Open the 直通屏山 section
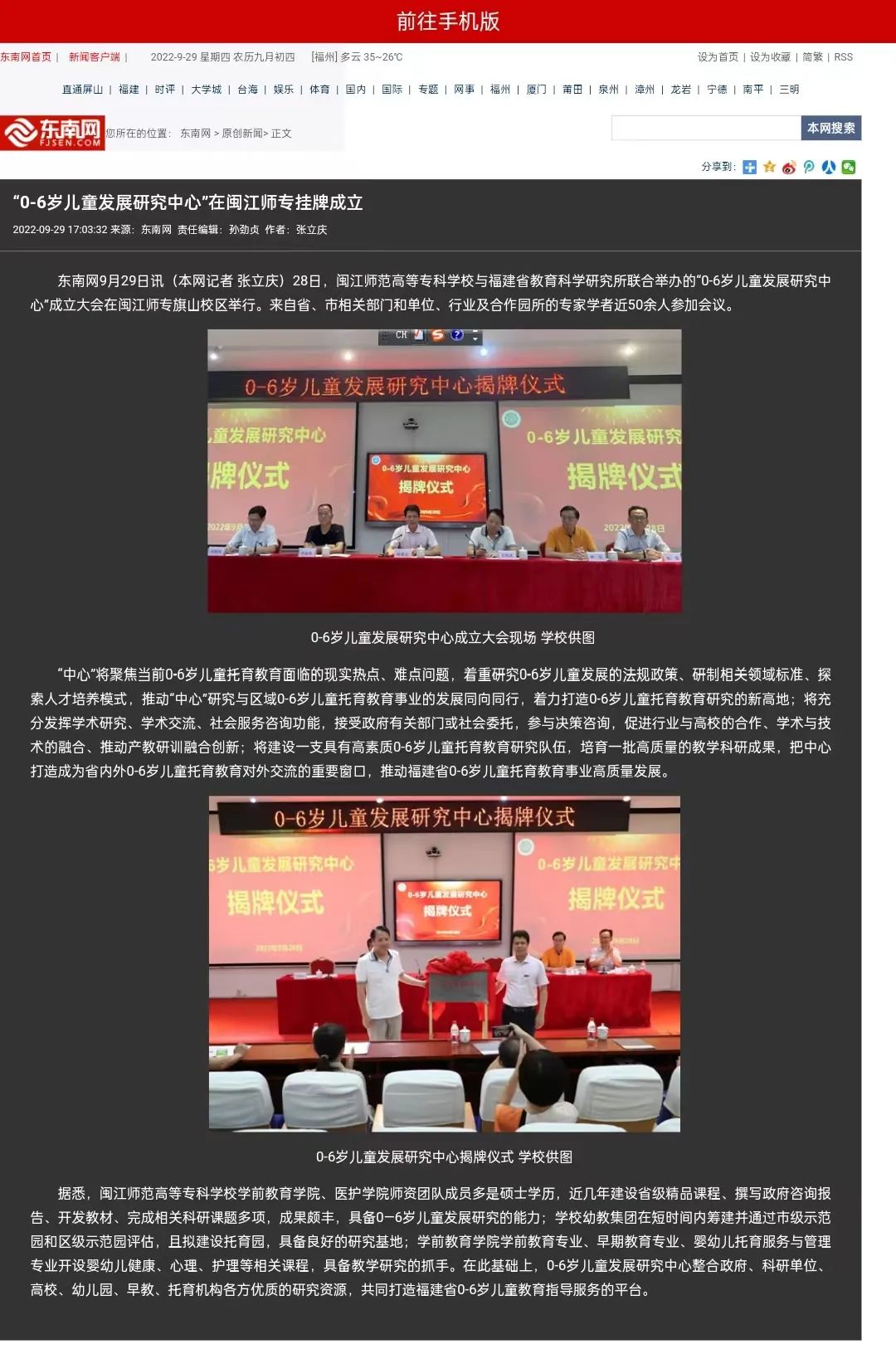This screenshot has height=1349, width=896. pos(82,90)
